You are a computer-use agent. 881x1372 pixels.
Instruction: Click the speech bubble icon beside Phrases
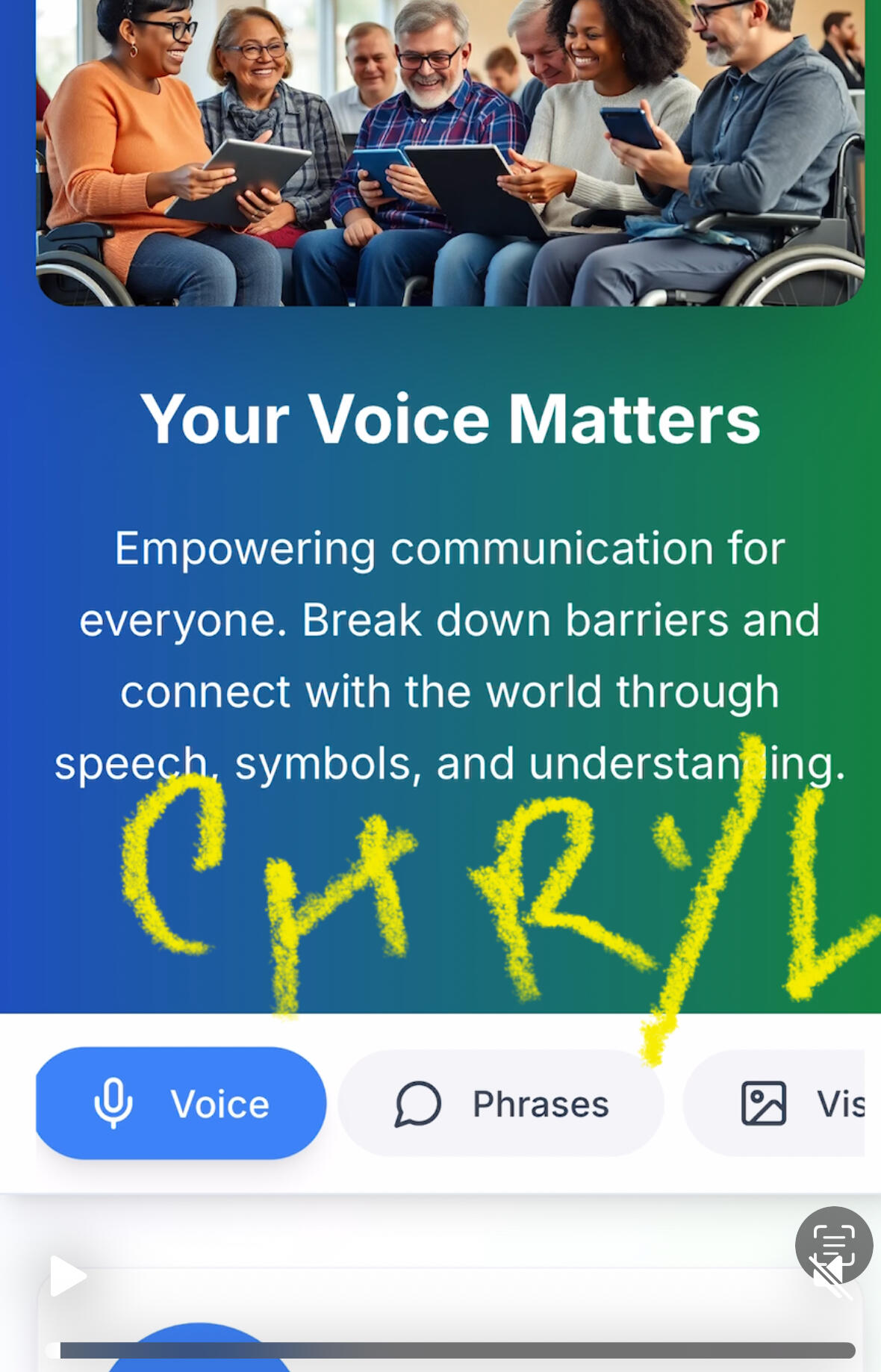(x=420, y=1104)
